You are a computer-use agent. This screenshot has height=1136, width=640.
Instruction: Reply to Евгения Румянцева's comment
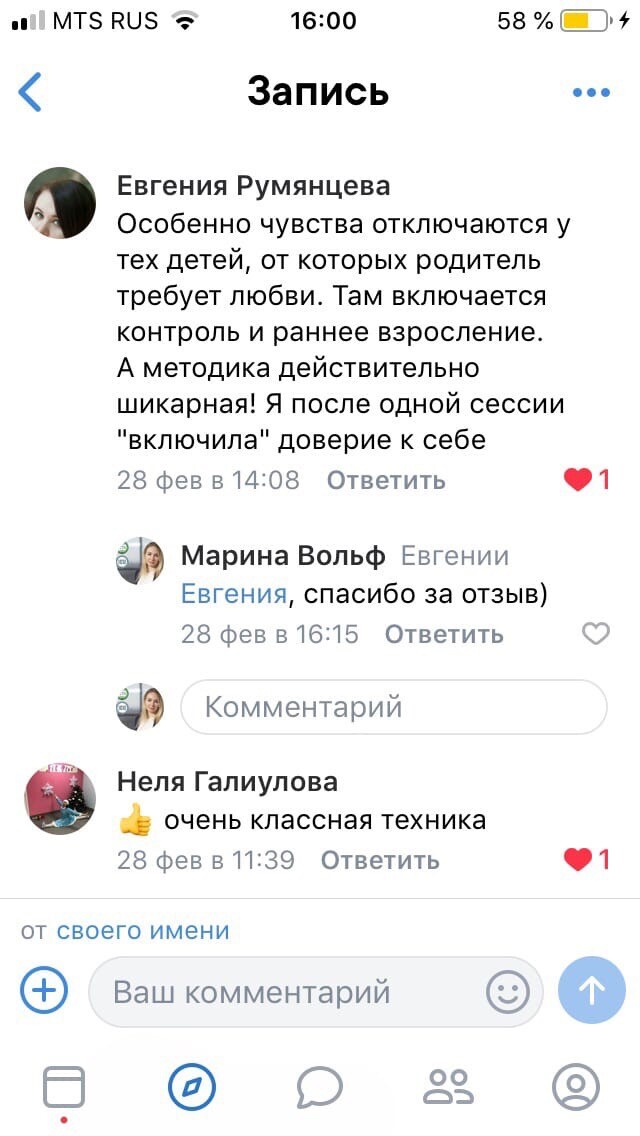click(386, 480)
